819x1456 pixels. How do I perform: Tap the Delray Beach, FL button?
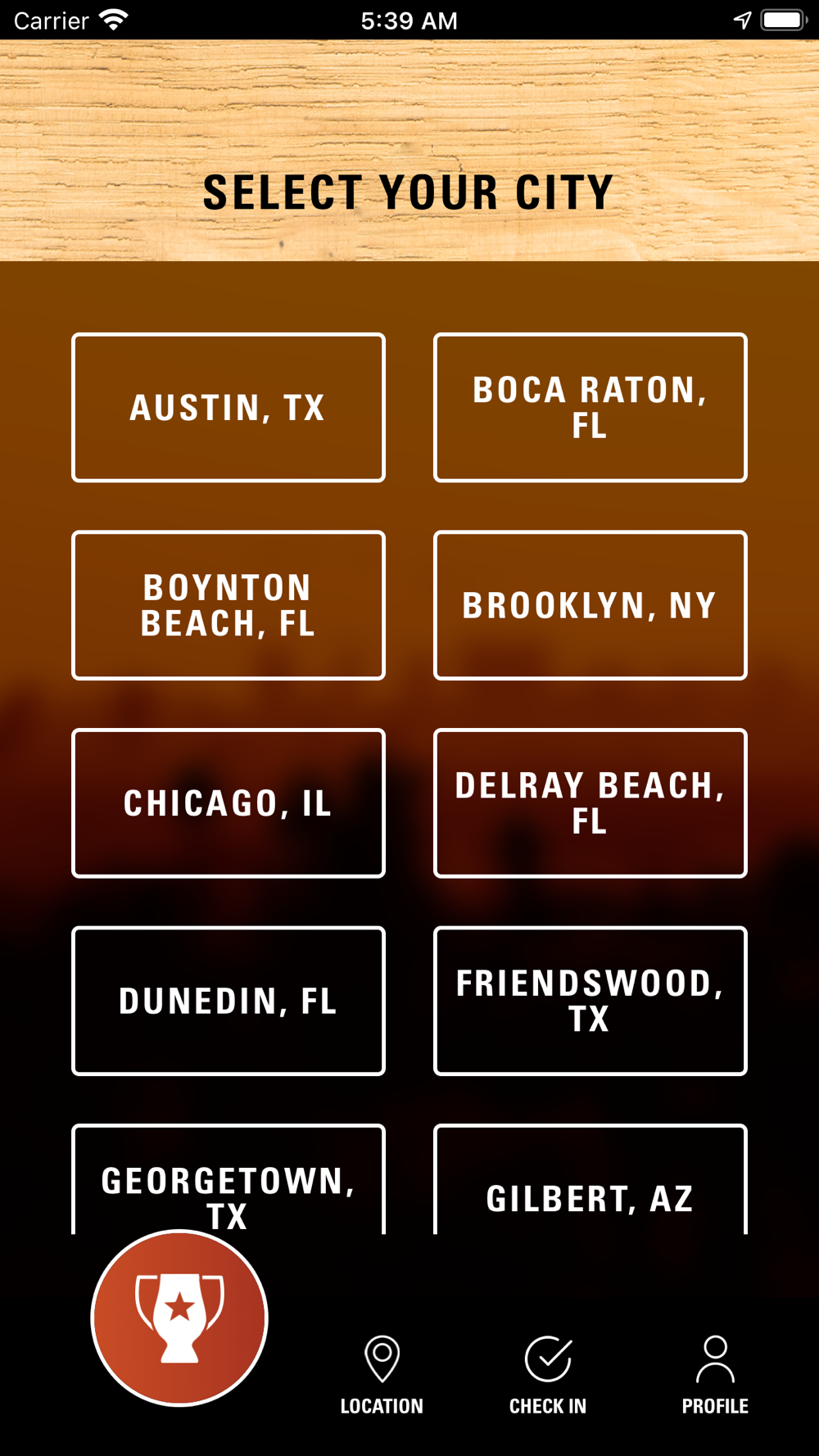click(x=590, y=803)
